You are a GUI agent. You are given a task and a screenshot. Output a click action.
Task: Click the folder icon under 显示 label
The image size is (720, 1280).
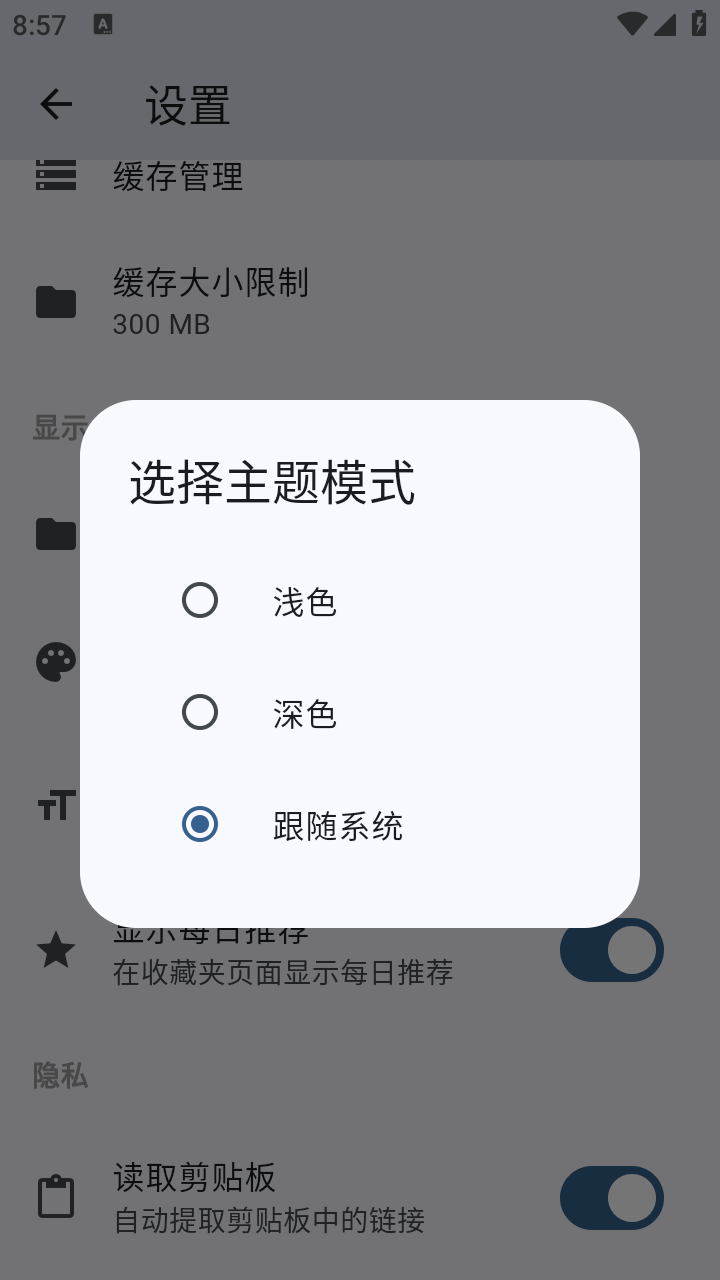55,533
